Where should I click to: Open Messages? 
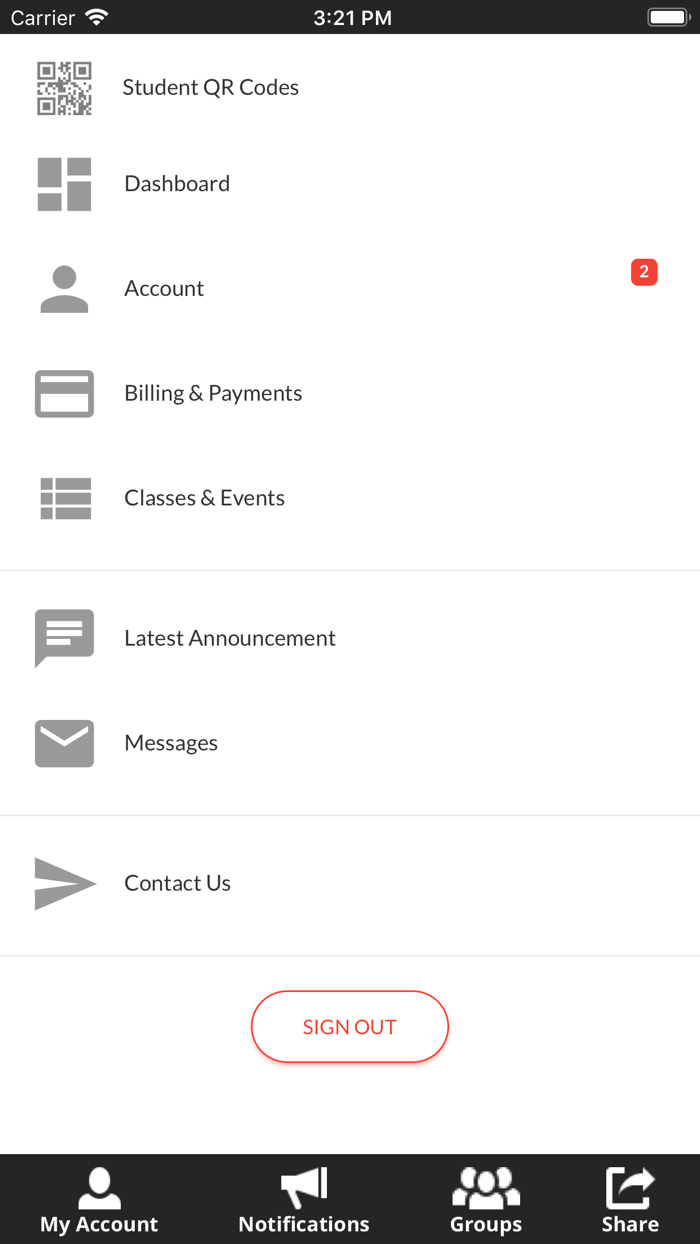coord(171,743)
